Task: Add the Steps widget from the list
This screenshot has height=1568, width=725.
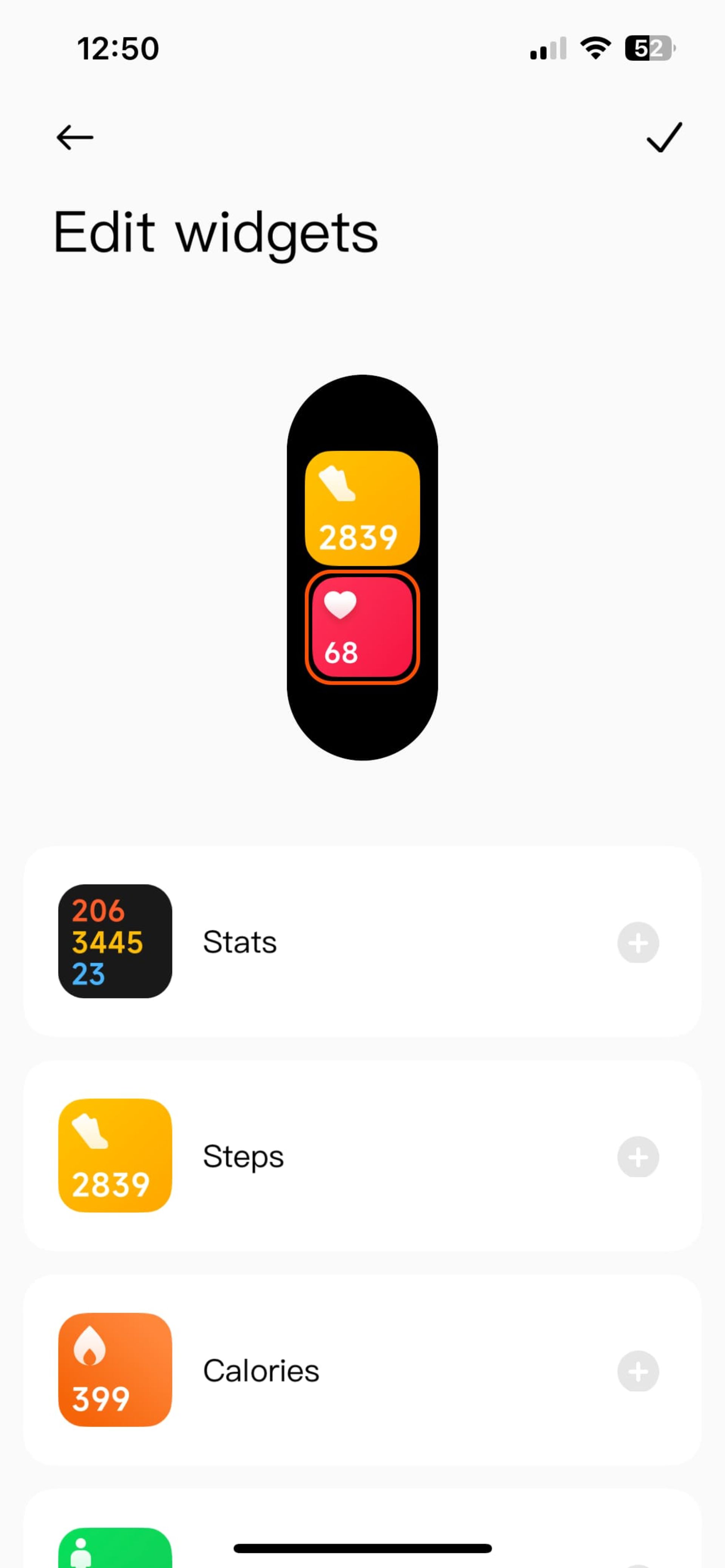Action: [x=637, y=1157]
